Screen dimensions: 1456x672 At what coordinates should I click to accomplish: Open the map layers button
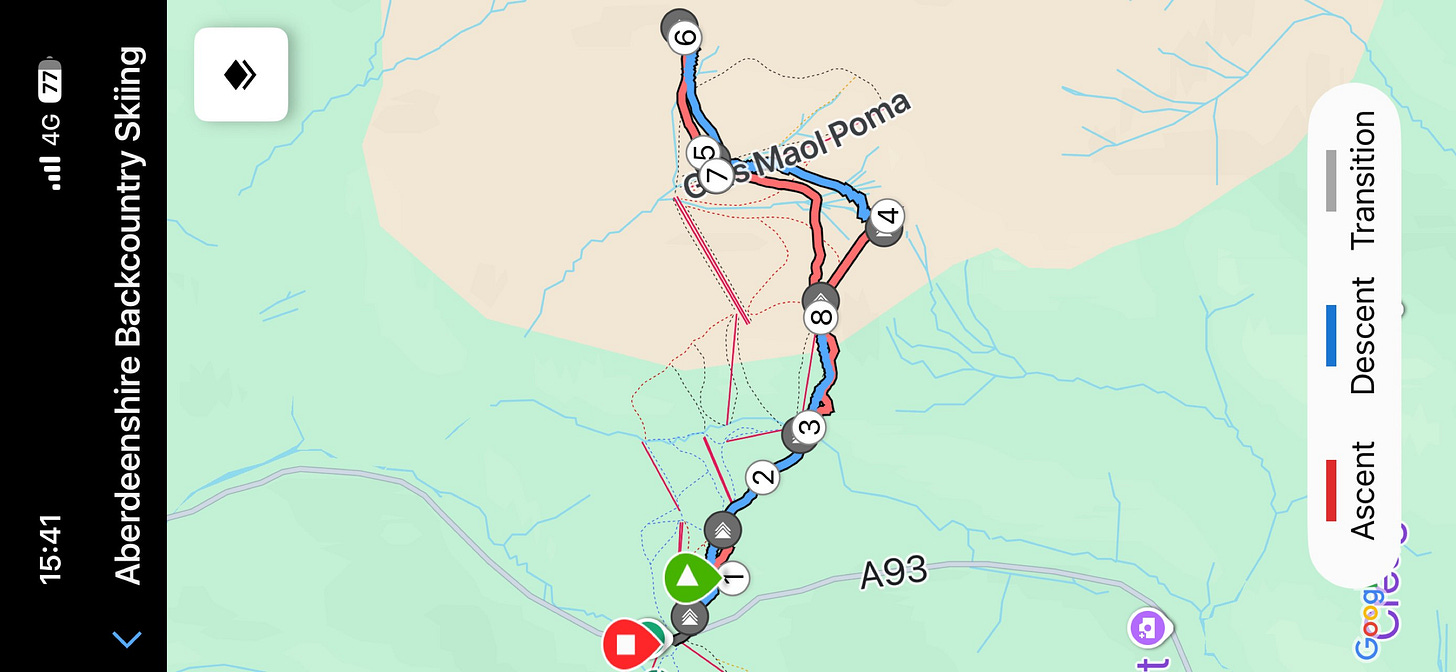click(241, 75)
